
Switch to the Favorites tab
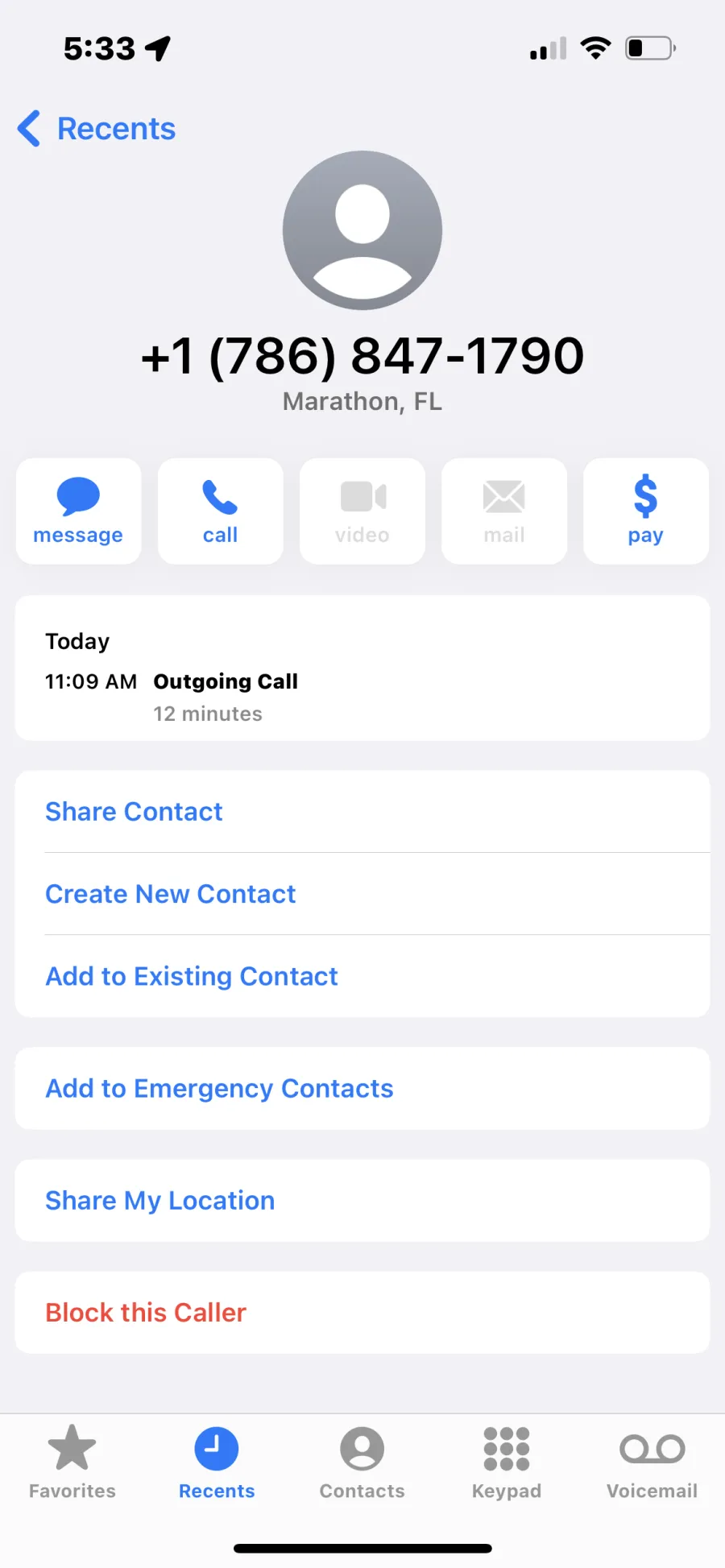click(72, 1462)
